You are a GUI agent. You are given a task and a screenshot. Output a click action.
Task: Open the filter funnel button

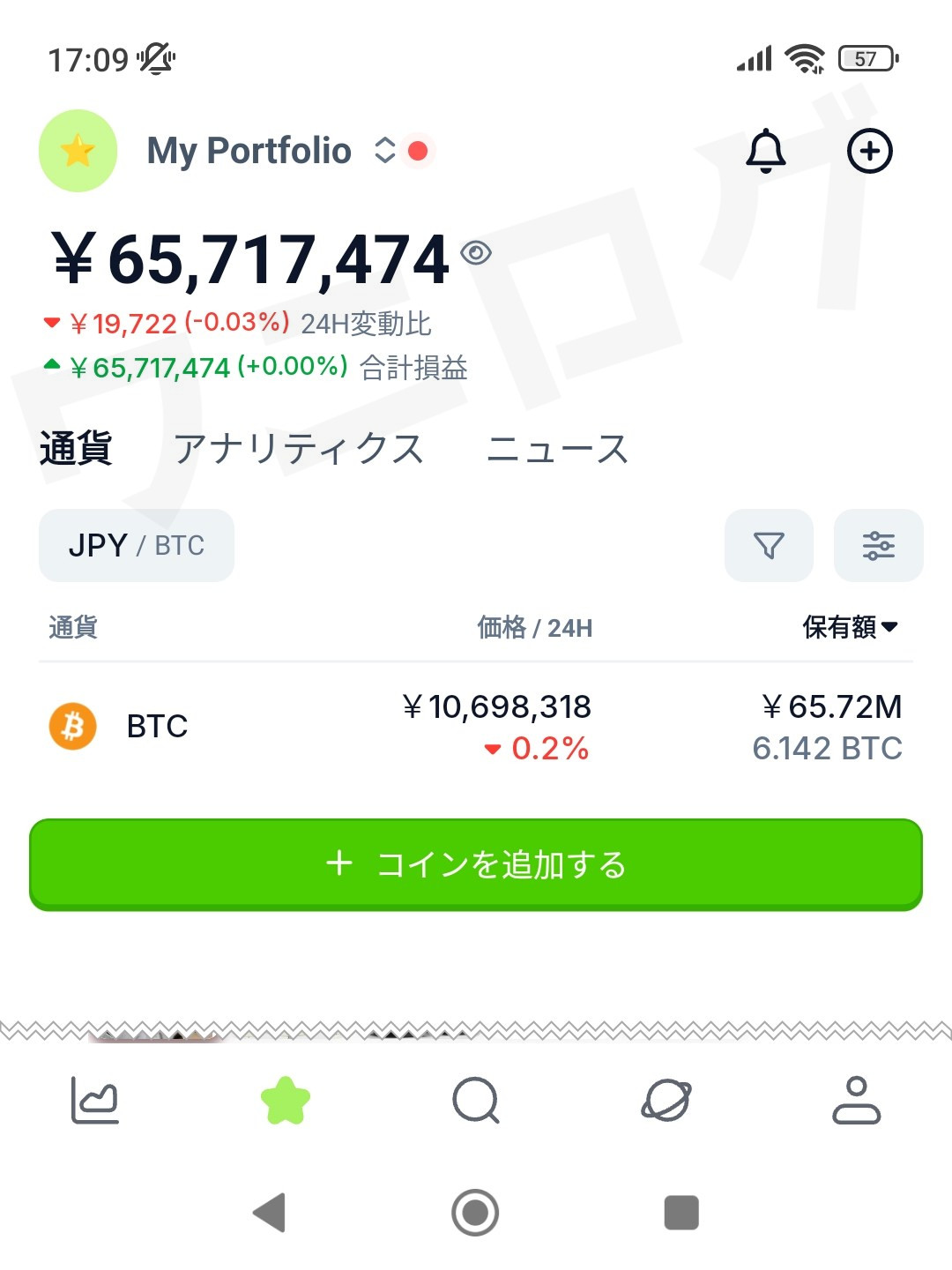769,545
